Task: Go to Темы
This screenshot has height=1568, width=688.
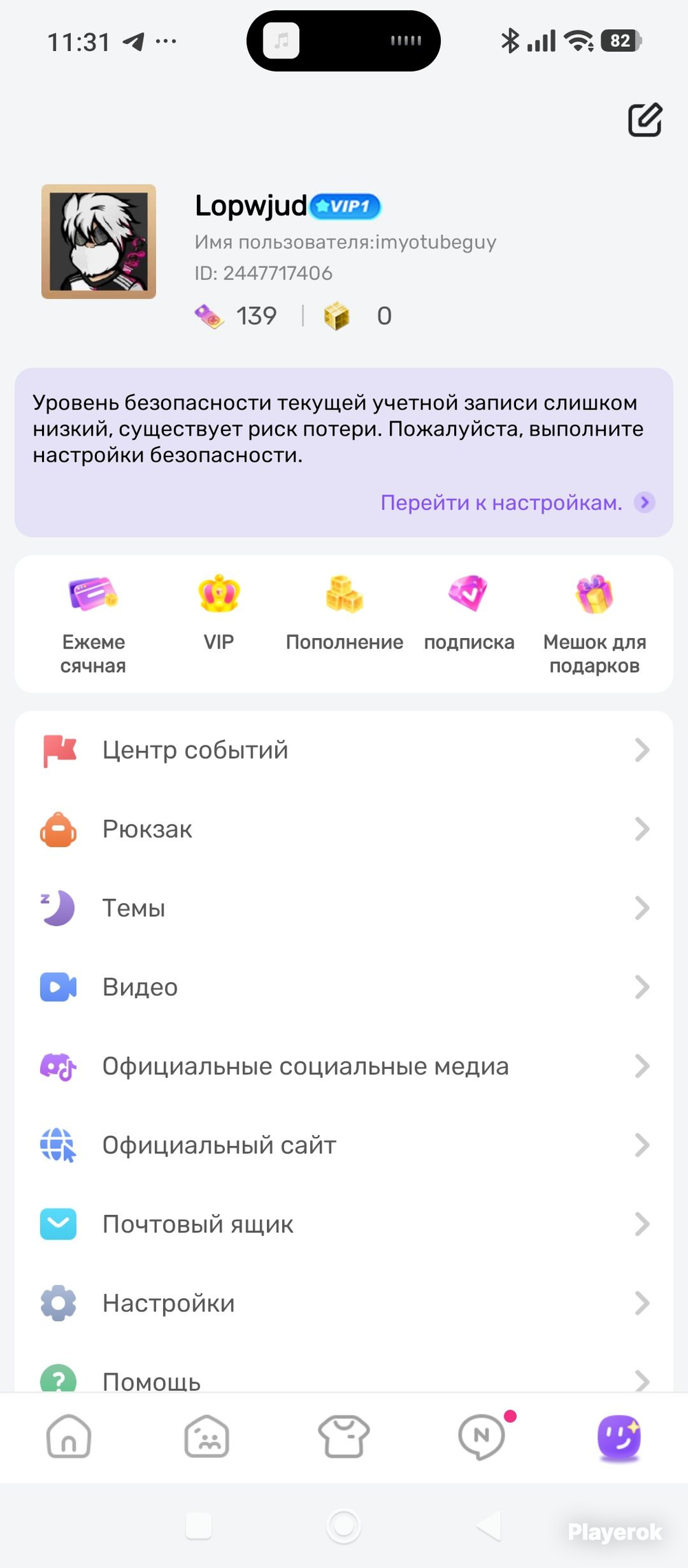Action: tap(344, 908)
